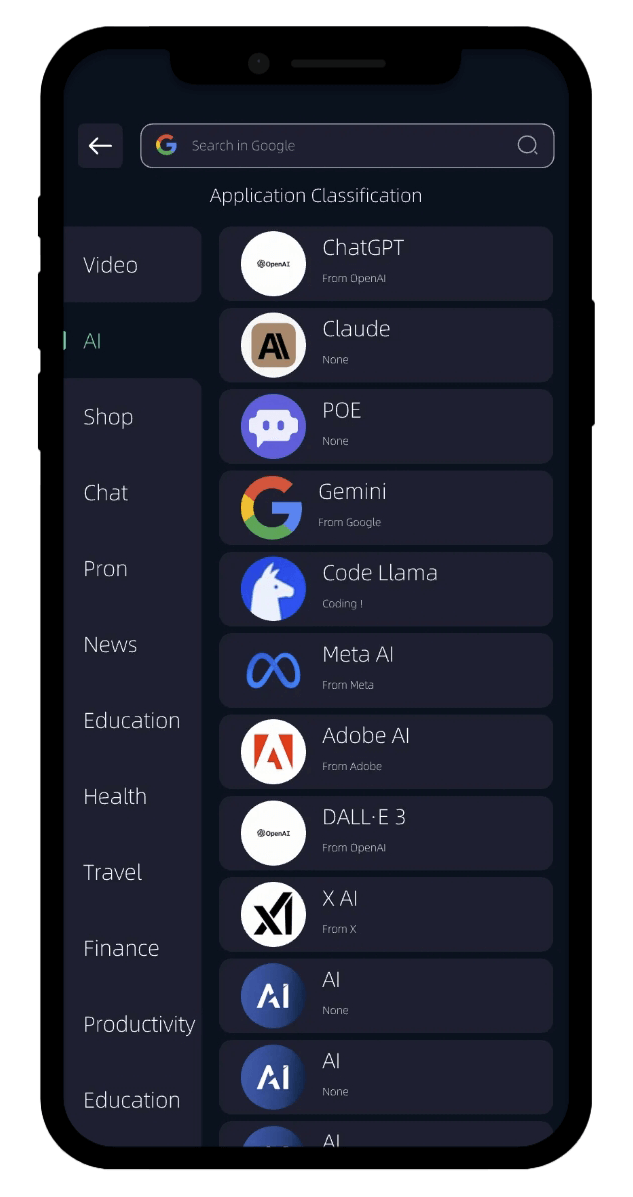Open DALL·E 3 from OpenAI
Viewport: 633px width, 1197px height.
[386, 833]
